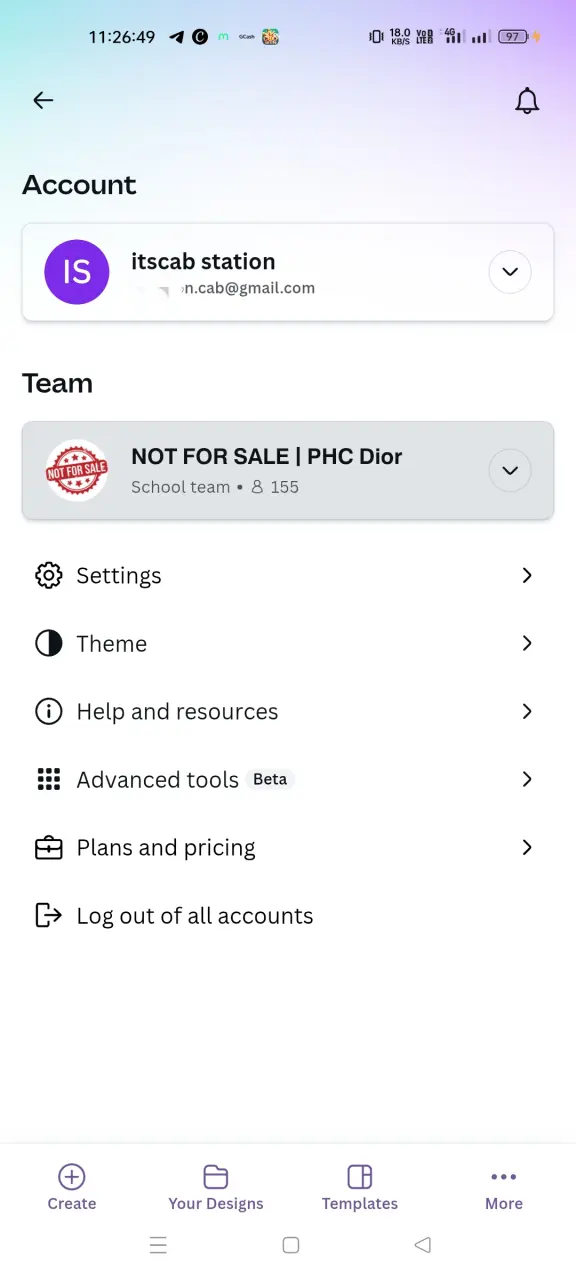Expand the NOT FOR SALE team dropdown

pos(510,470)
